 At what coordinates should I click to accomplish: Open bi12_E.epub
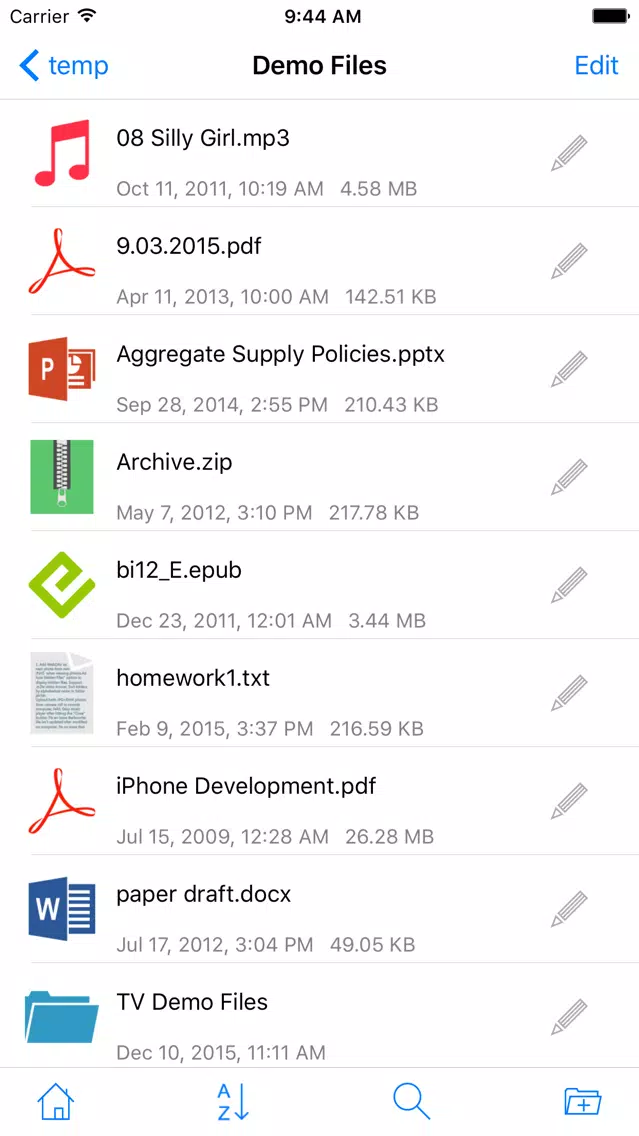pos(320,585)
